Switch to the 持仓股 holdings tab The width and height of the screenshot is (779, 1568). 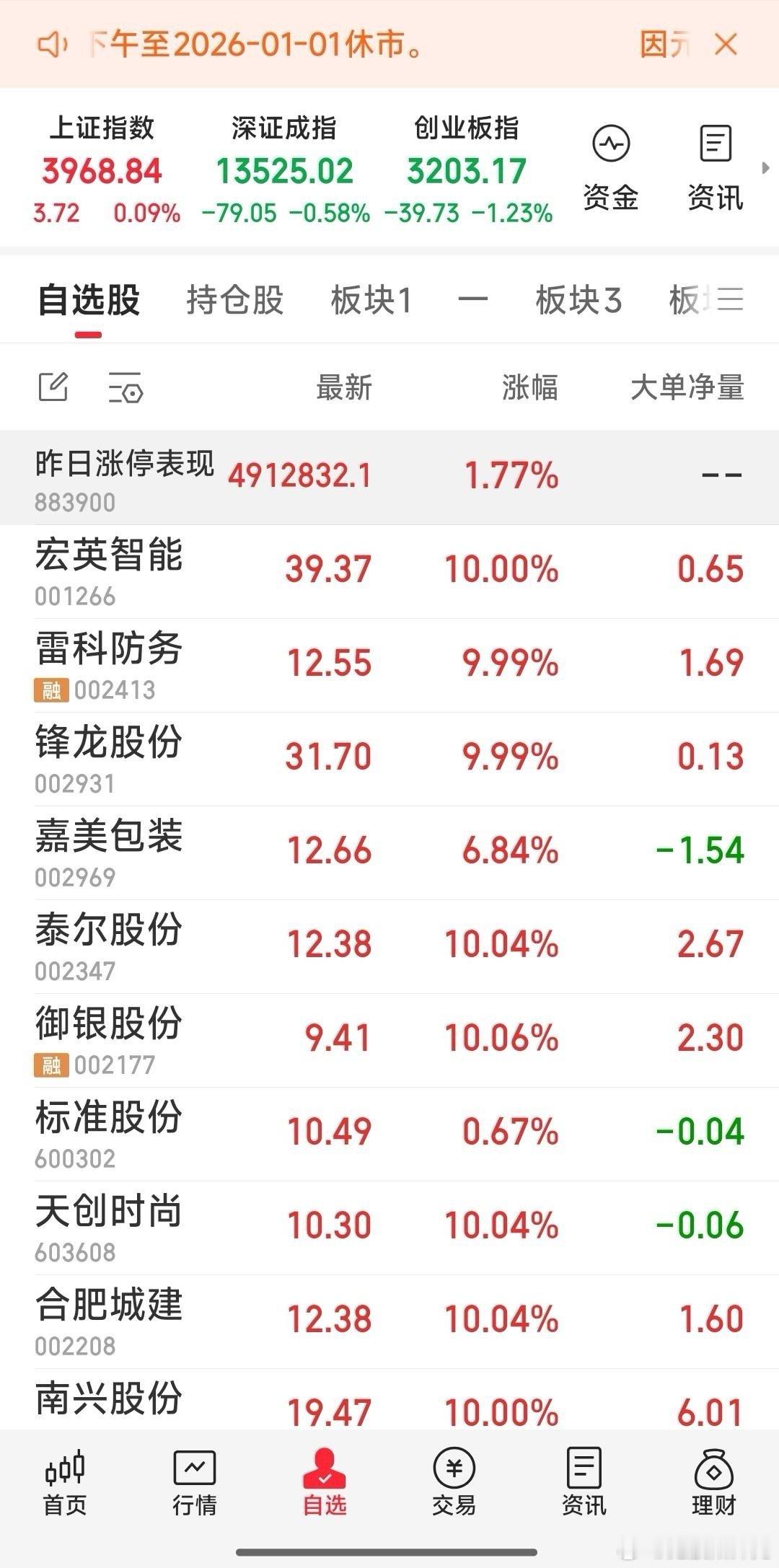point(235,299)
